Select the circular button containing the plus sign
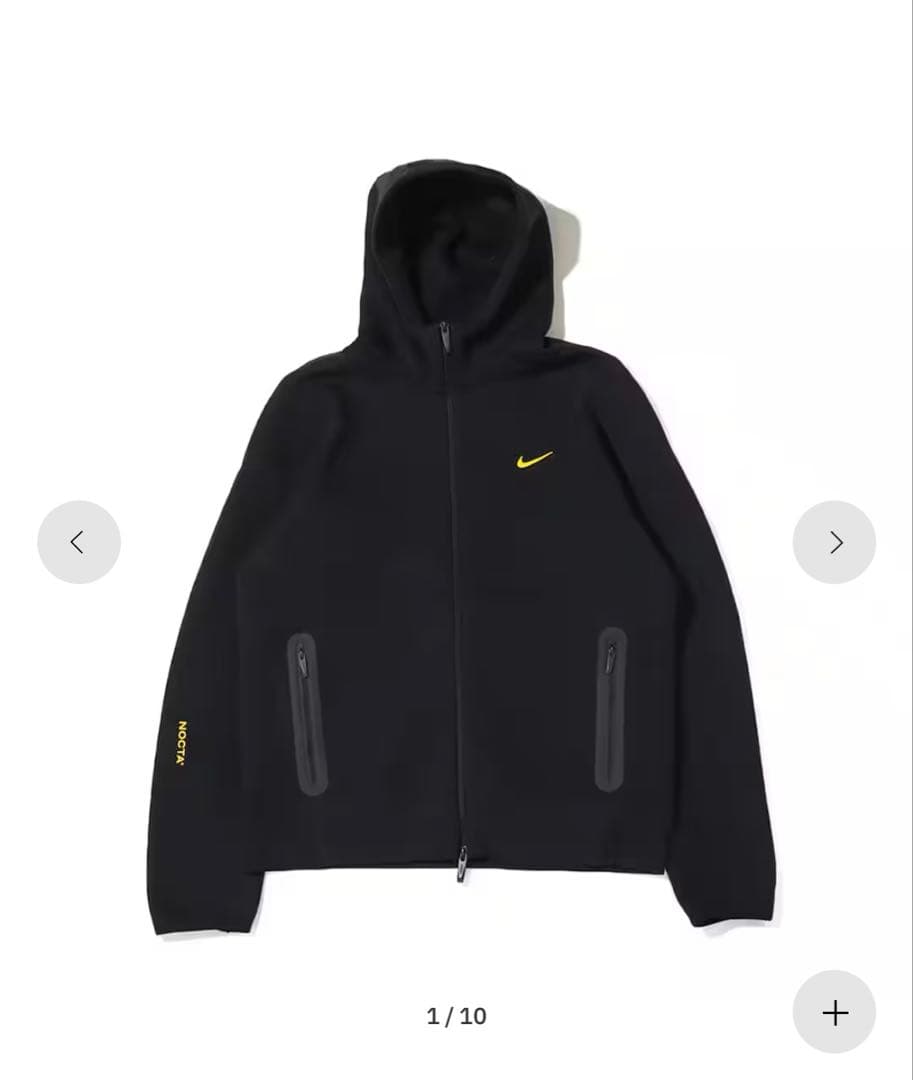 (834, 1014)
